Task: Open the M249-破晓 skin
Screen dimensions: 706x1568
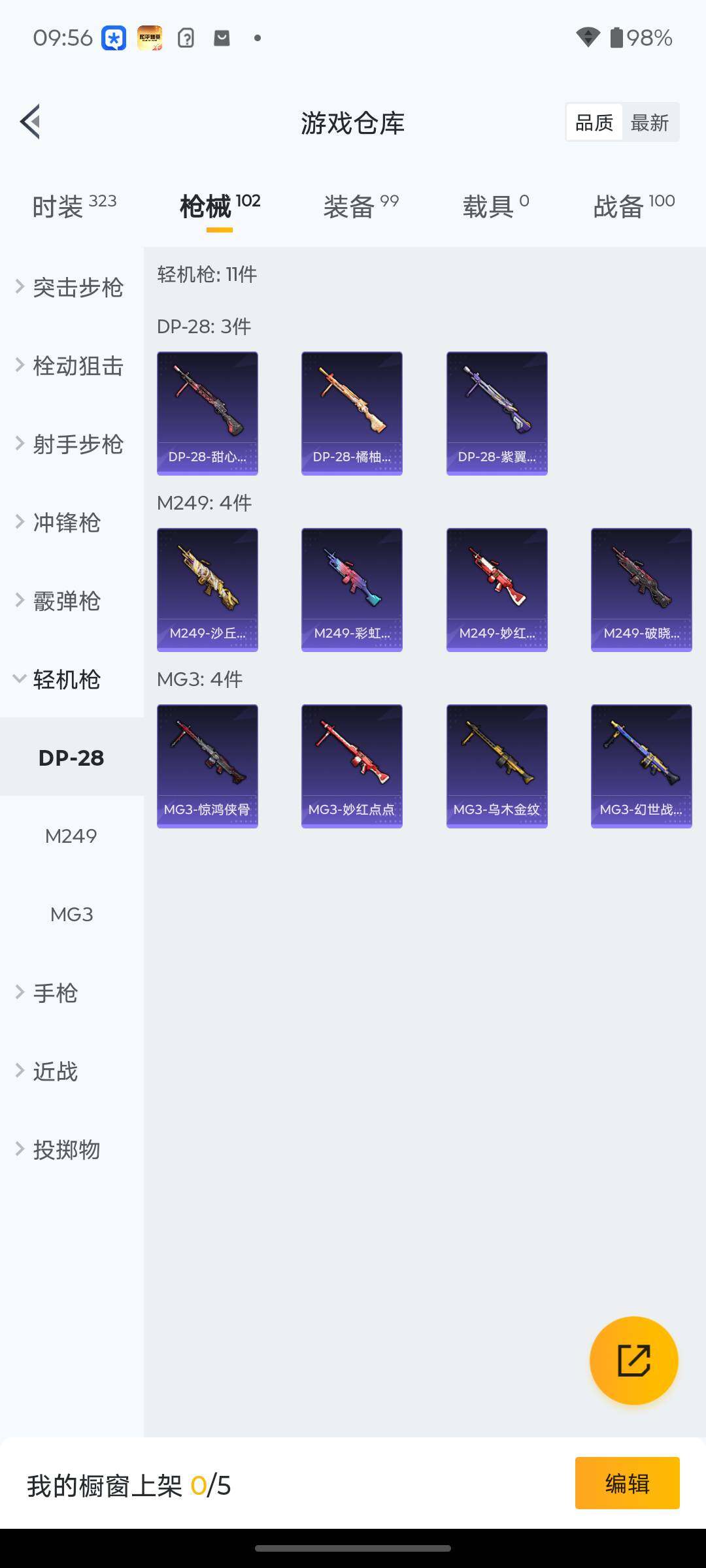Action: click(x=641, y=589)
